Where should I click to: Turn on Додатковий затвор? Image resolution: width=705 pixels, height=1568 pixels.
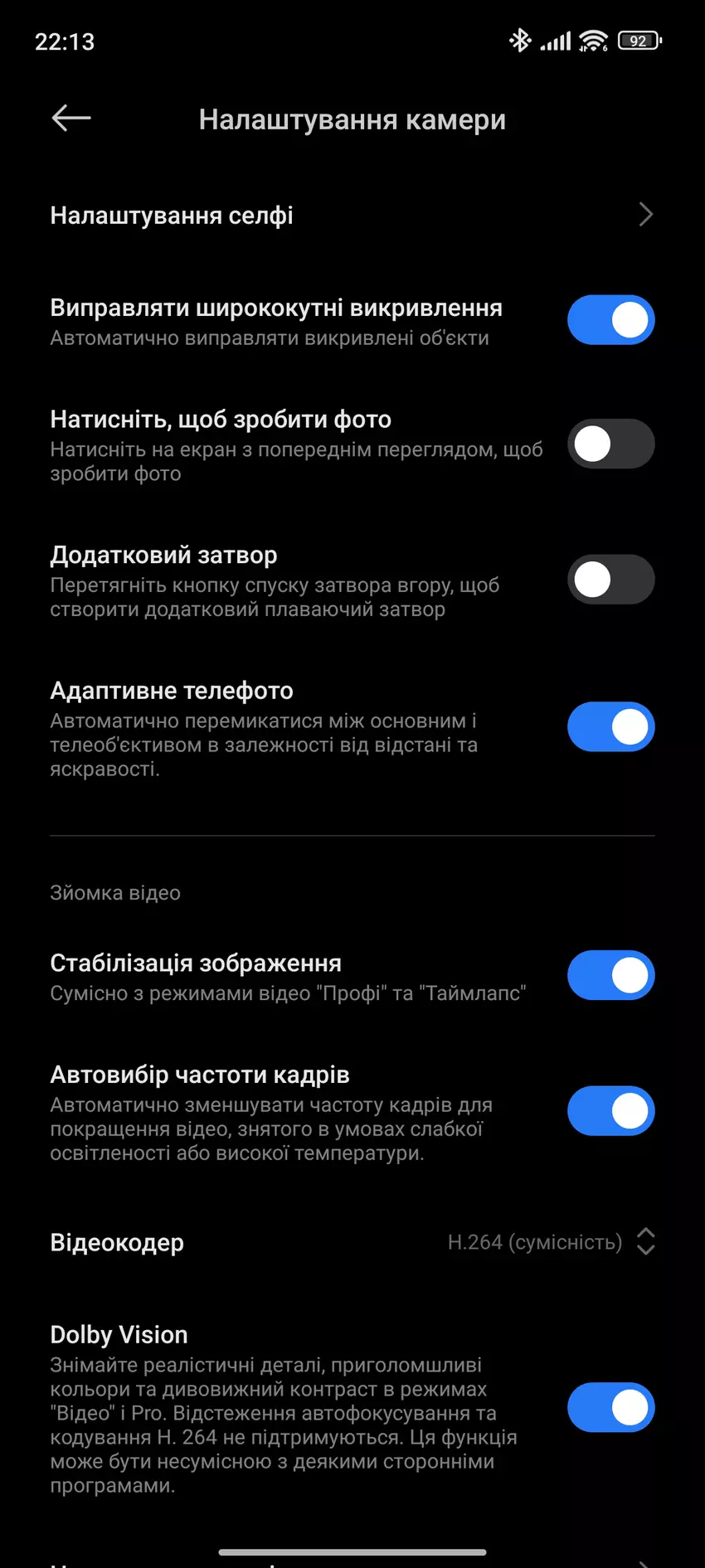click(610, 580)
